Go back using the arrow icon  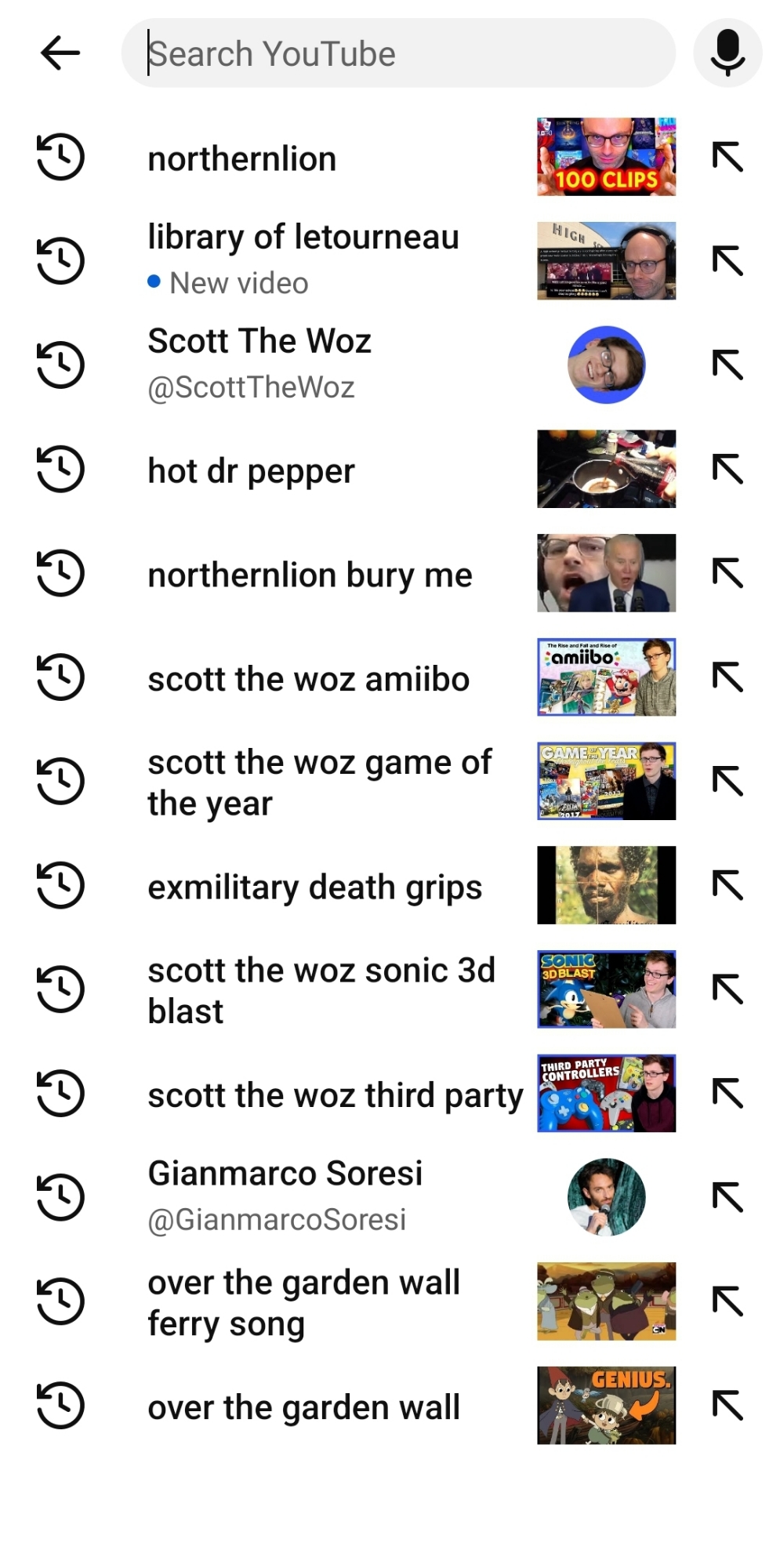point(60,53)
